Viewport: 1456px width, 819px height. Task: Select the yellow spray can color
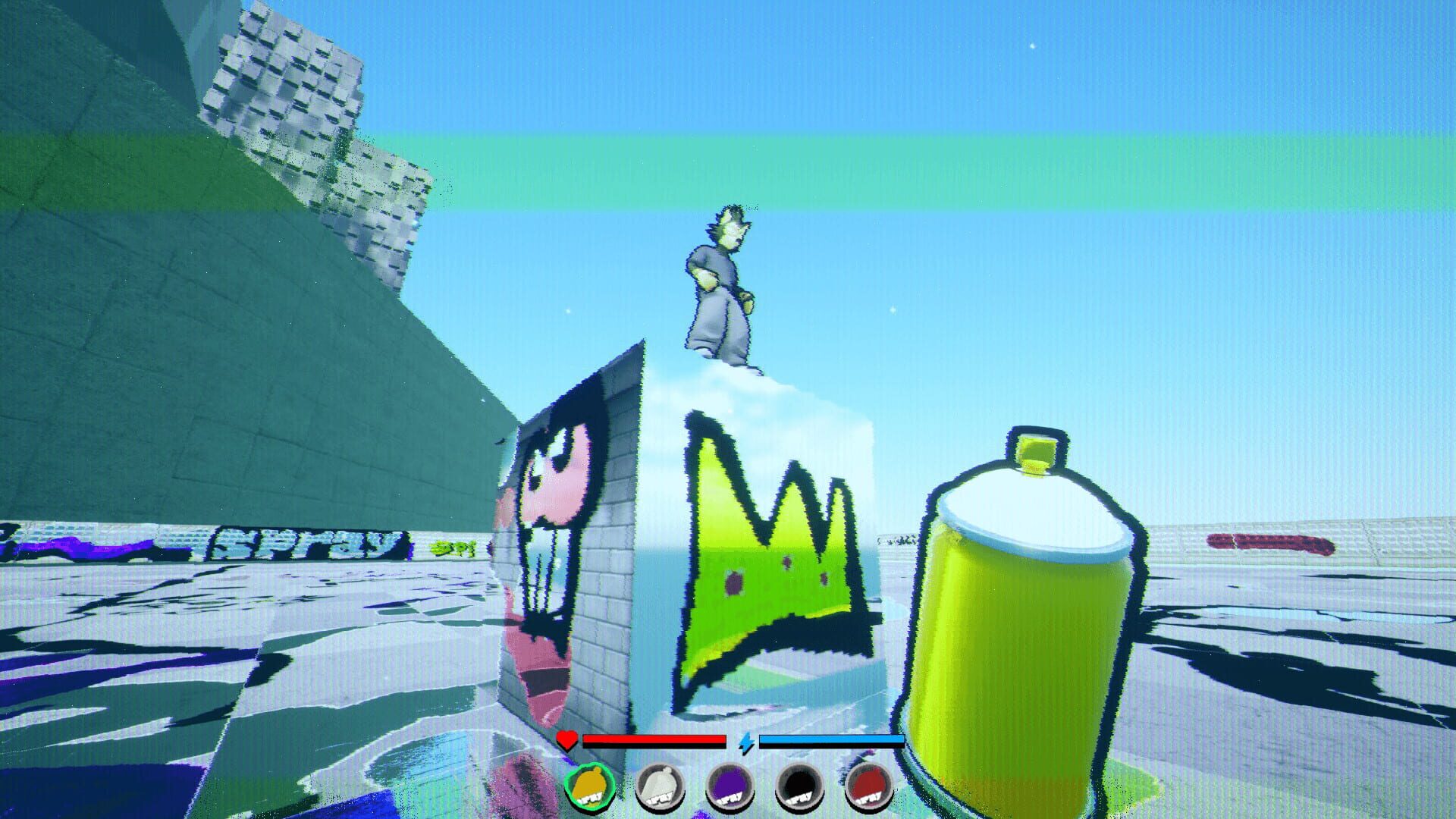pos(590,787)
